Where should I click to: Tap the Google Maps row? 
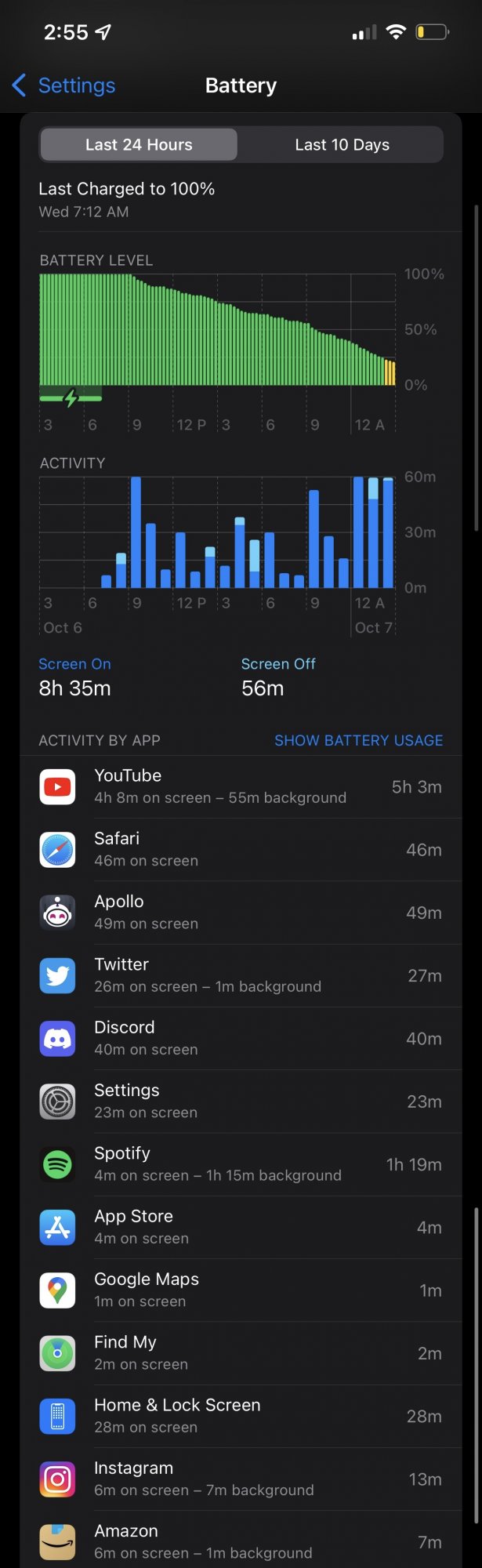(x=240, y=1290)
